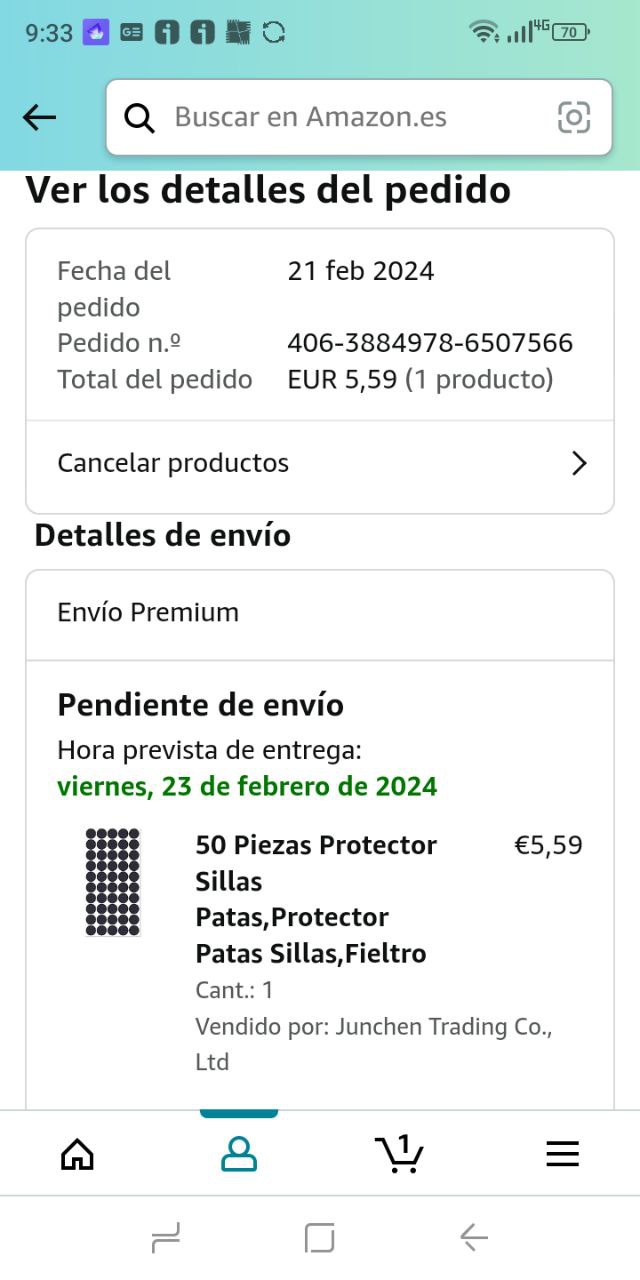View the felt pads product image
The height and width of the screenshot is (1280, 640).
coord(113,882)
